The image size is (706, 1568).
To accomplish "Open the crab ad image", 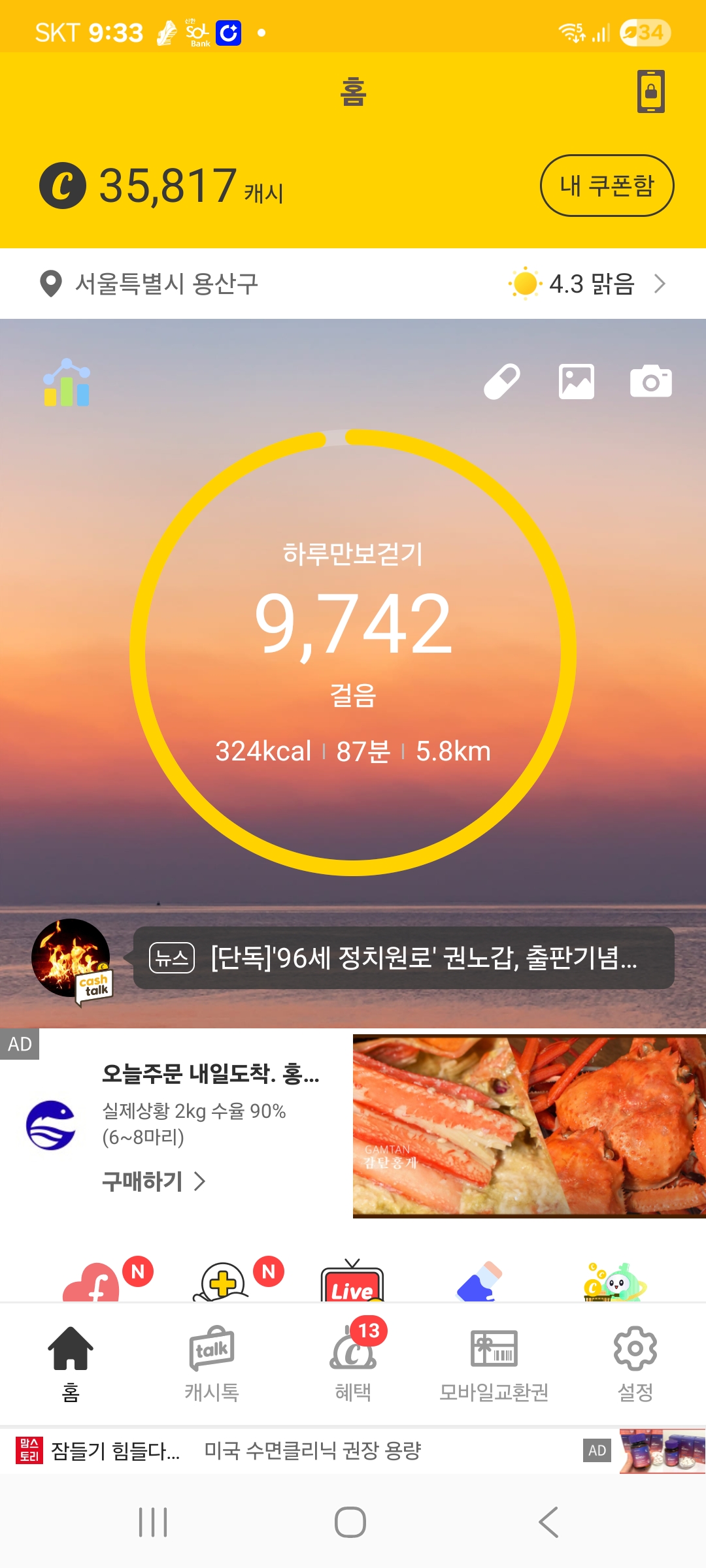I will tap(529, 1126).
